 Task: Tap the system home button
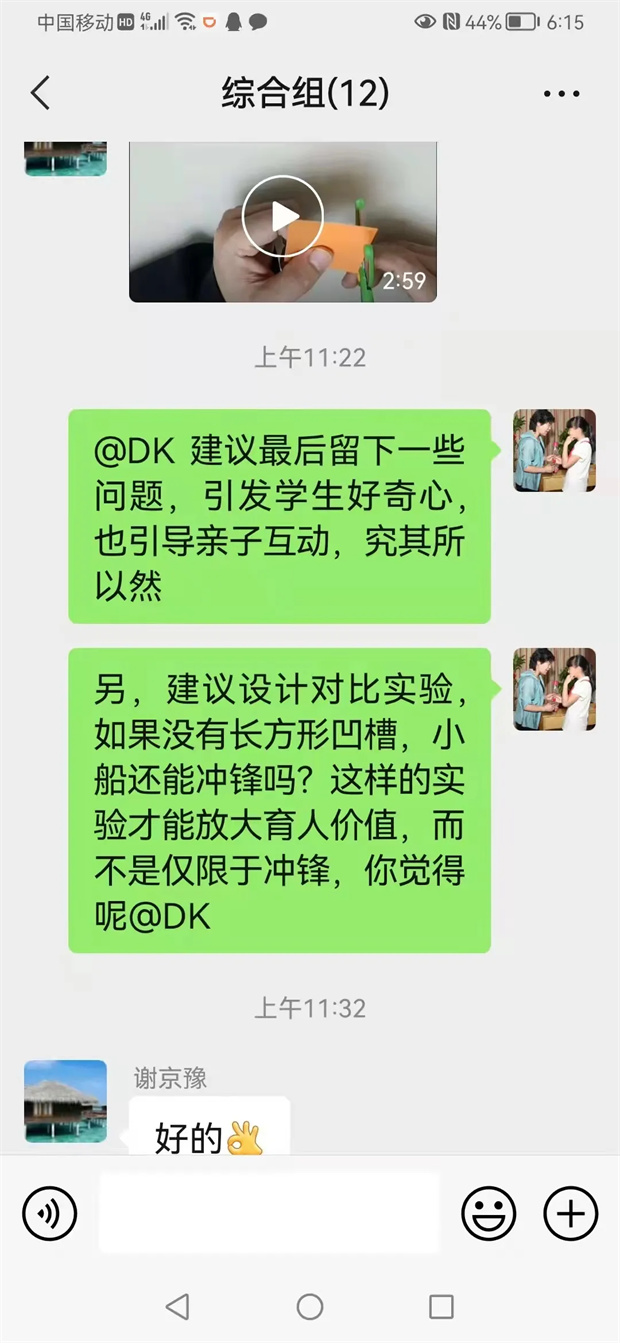(310, 1306)
